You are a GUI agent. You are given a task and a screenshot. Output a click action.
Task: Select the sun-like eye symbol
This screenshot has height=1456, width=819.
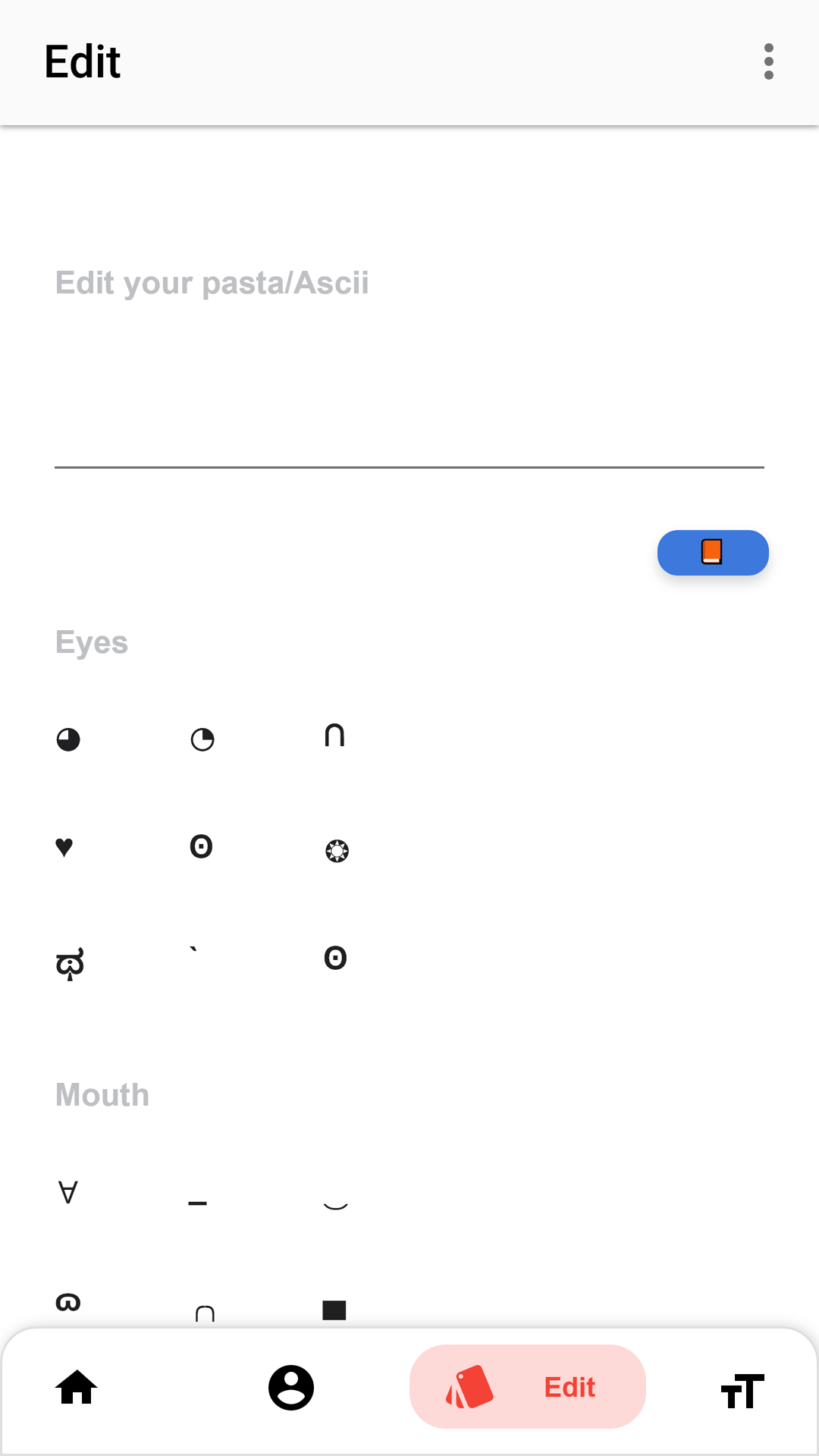point(337,851)
